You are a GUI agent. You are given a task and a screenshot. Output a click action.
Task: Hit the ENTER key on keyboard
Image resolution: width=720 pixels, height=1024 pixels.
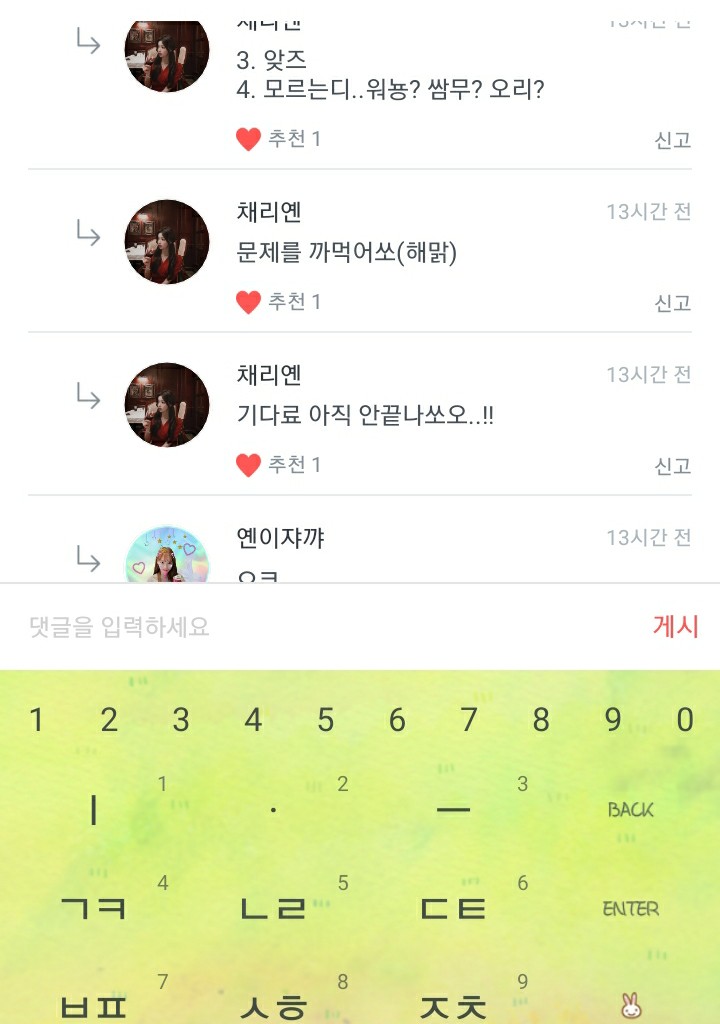[630, 909]
